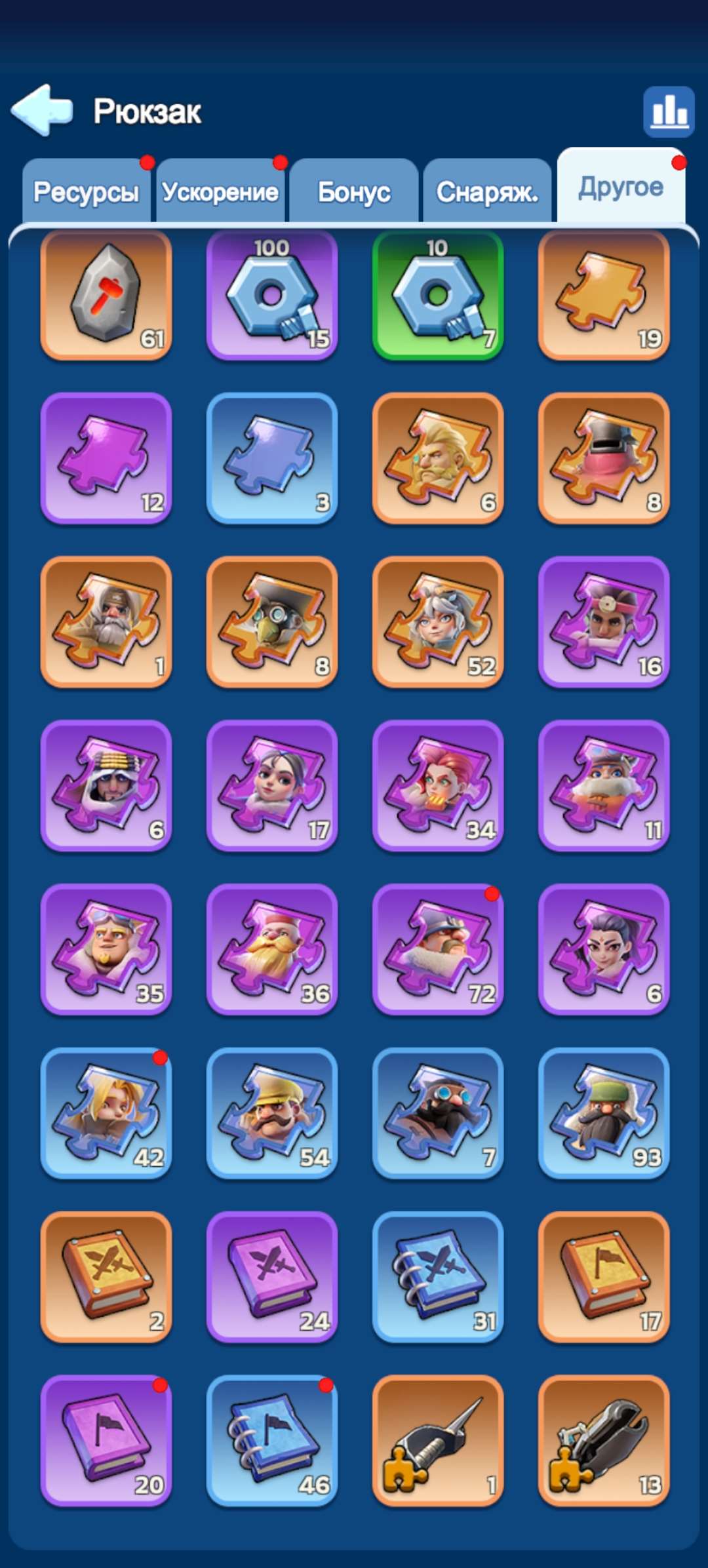This screenshot has height=1568, width=708.
Task: Open the Бонус tab
Action: (x=354, y=191)
